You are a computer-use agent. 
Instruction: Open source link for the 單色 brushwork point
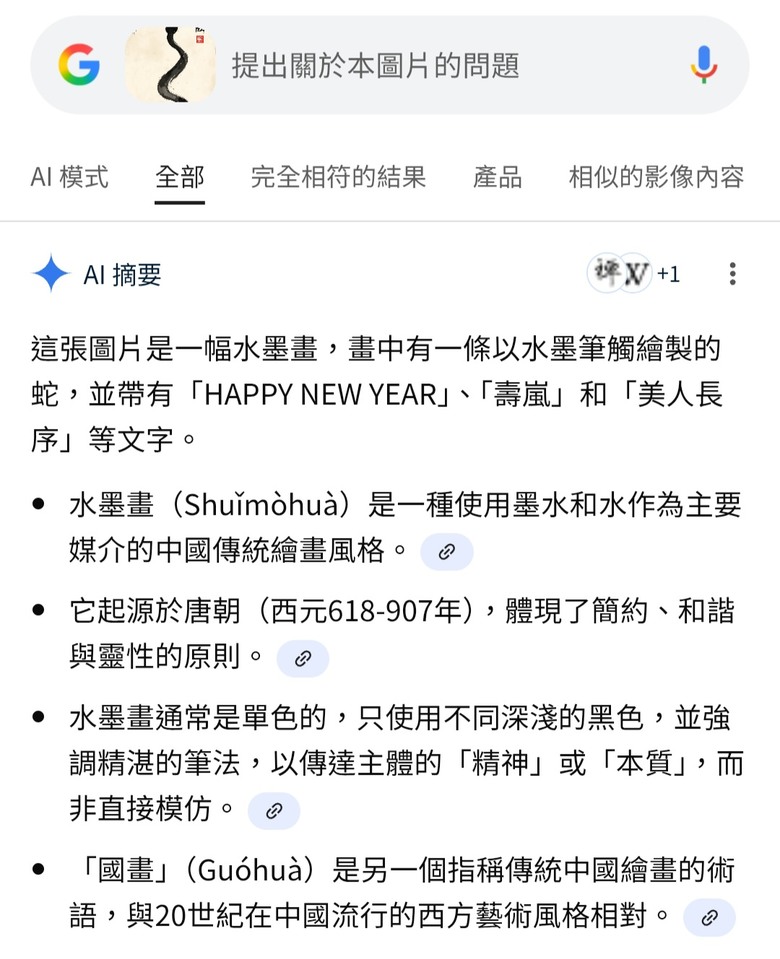(x=274, y=811)
